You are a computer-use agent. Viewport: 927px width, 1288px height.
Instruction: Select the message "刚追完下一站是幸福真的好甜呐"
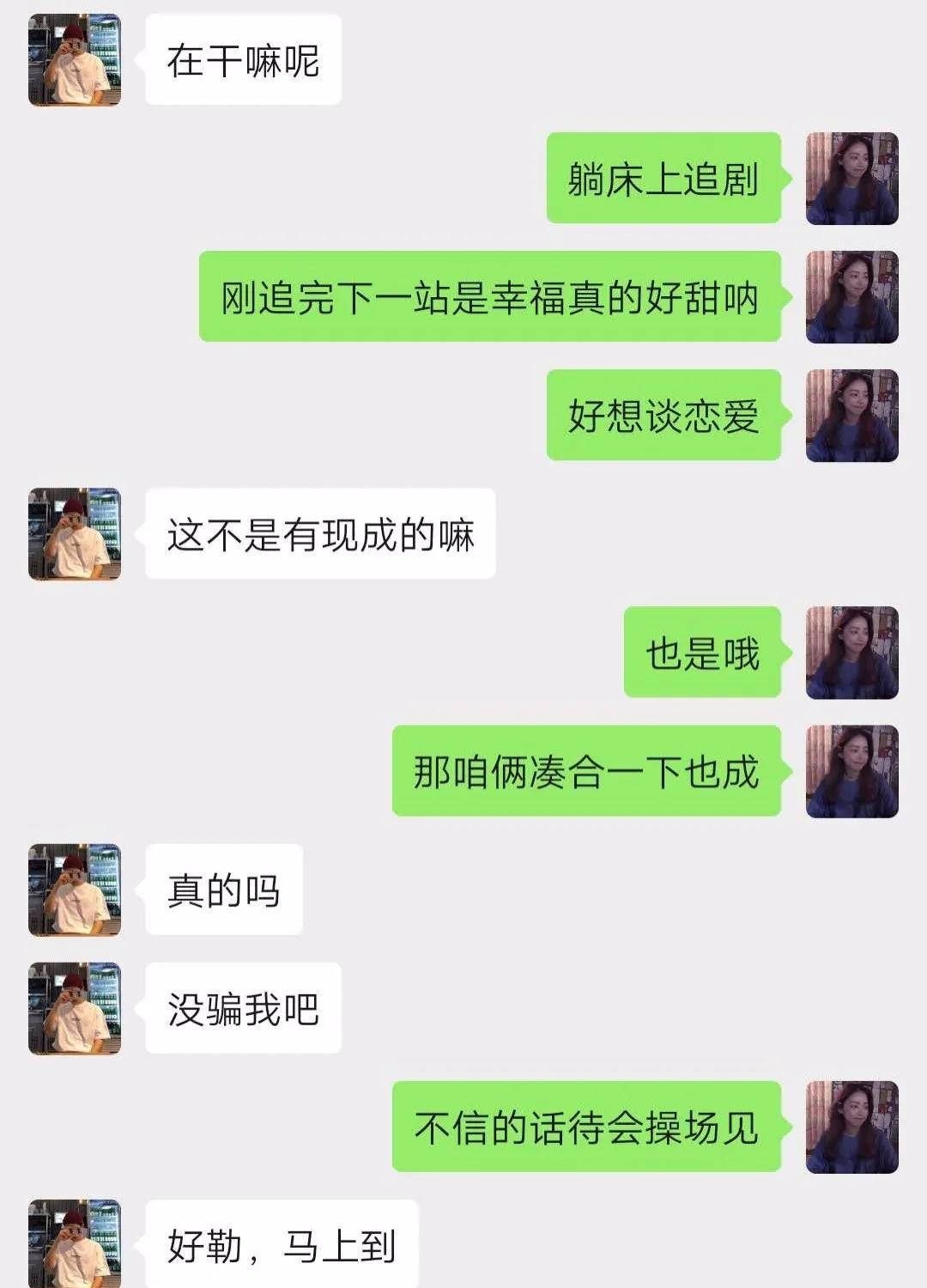(x=494, y=296)
